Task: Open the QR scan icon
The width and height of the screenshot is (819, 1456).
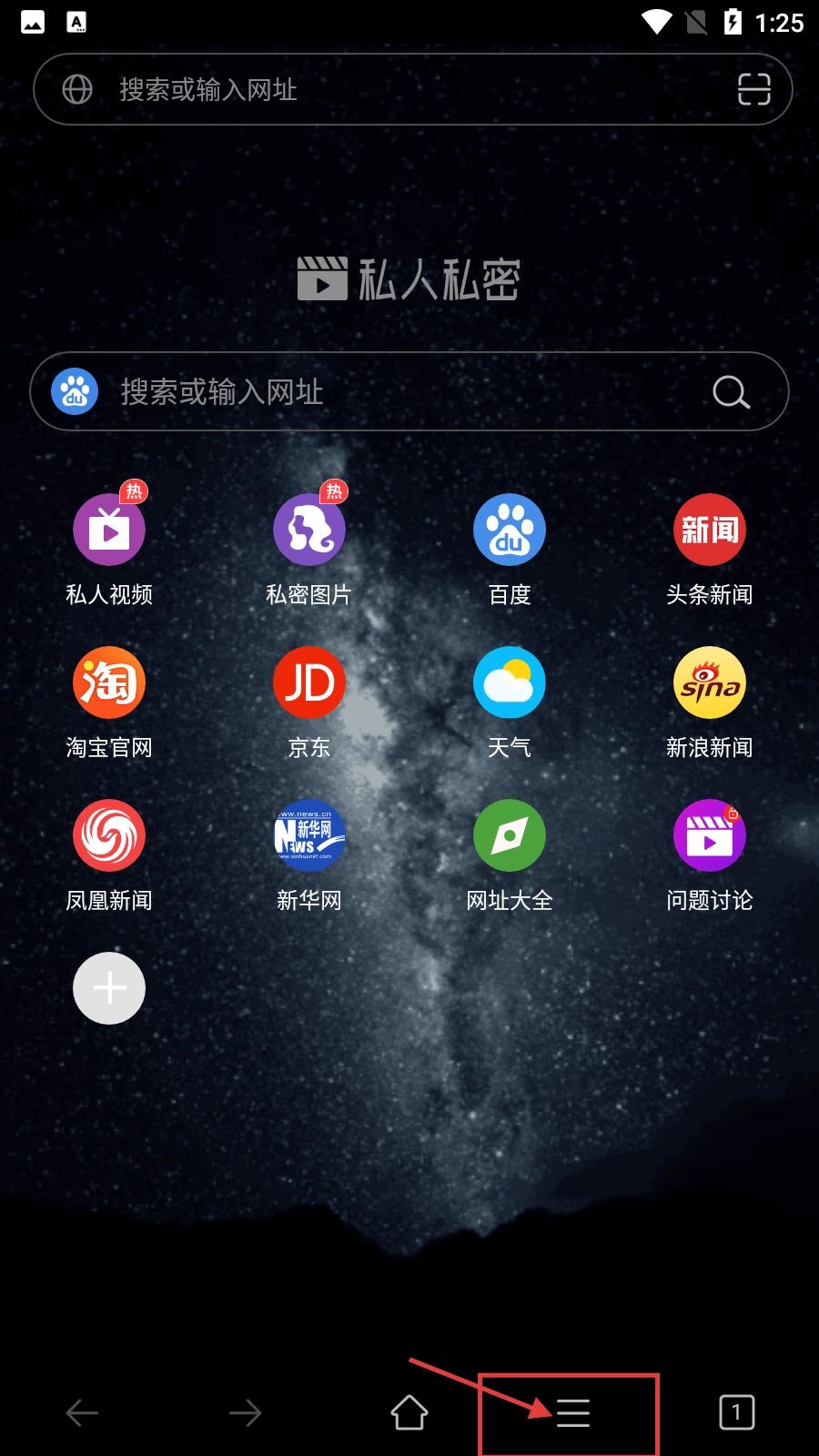Action: pyautogui.click(x=753, y=89)
